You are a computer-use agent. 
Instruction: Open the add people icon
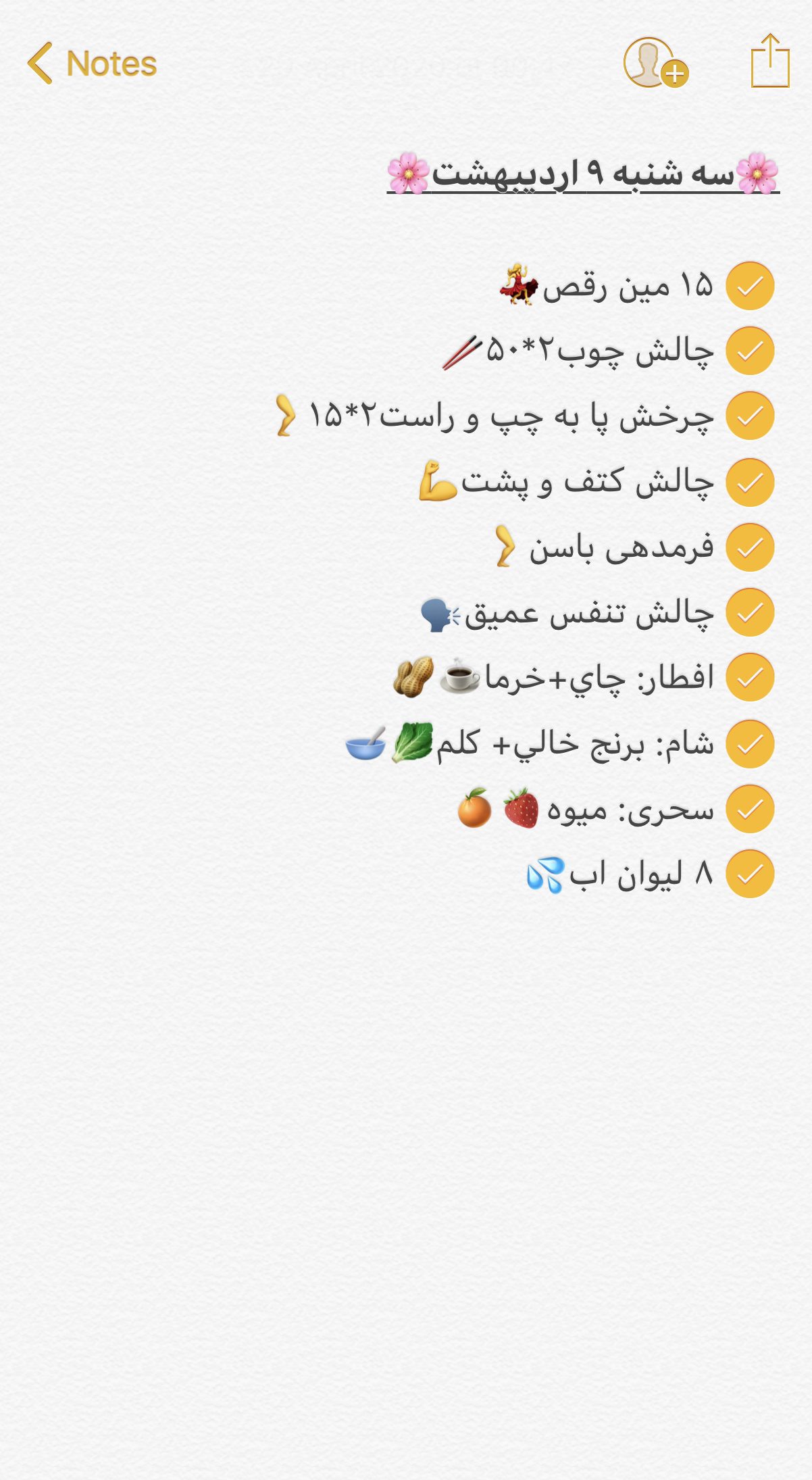[654, 64]
